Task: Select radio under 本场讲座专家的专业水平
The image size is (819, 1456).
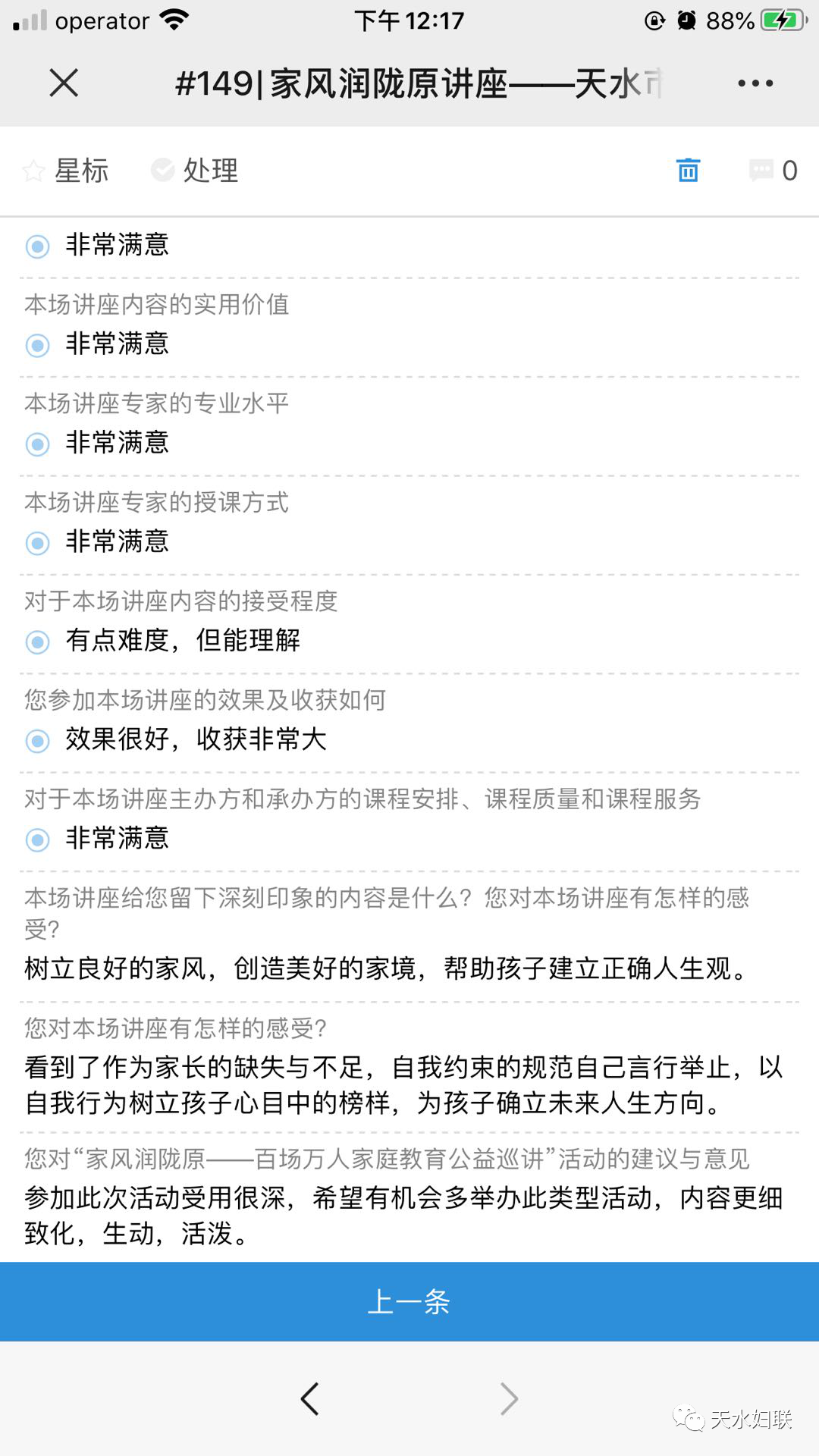Action: click(38, 444)
